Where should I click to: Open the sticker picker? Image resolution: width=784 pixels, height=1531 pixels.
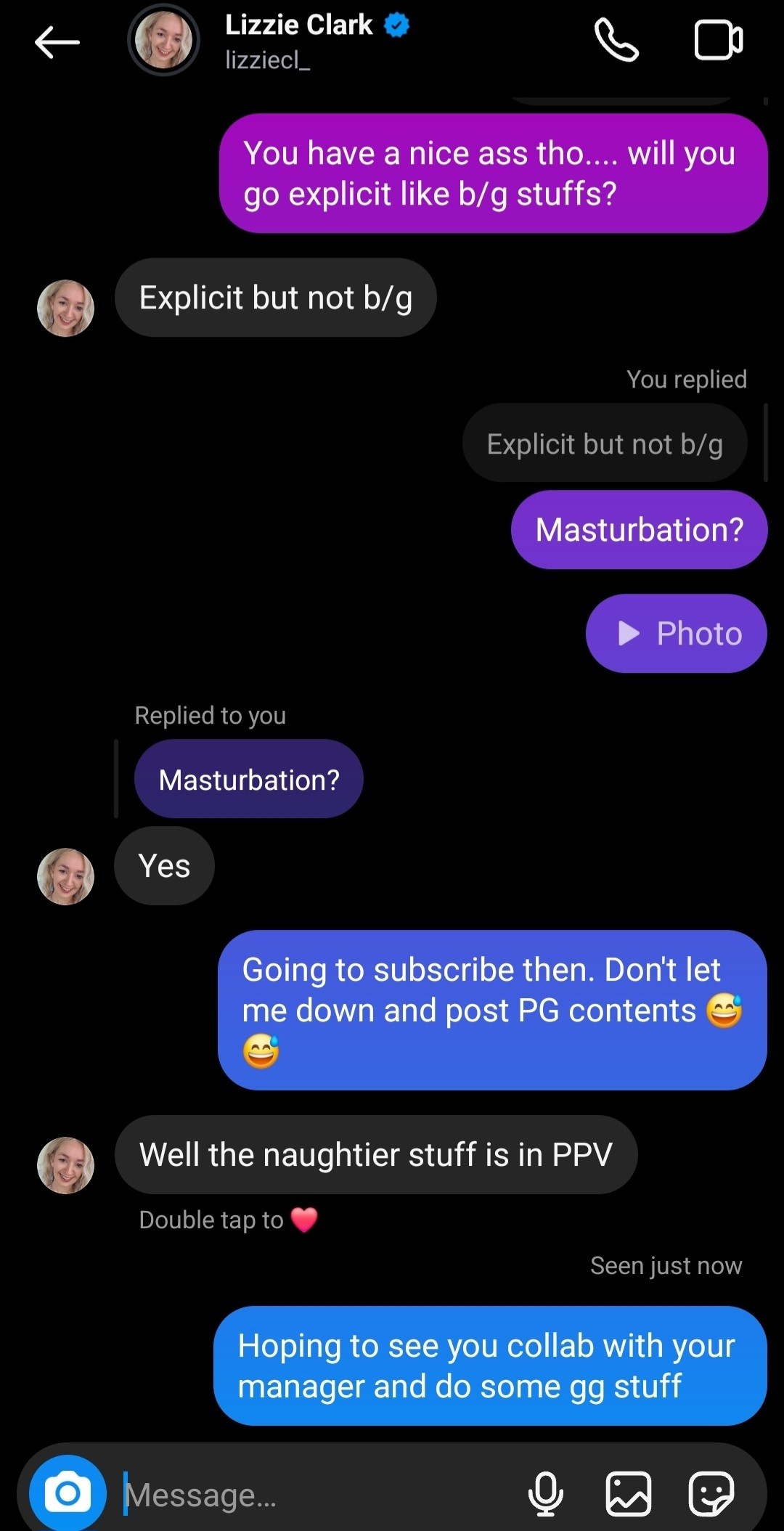click(711, 1494)
